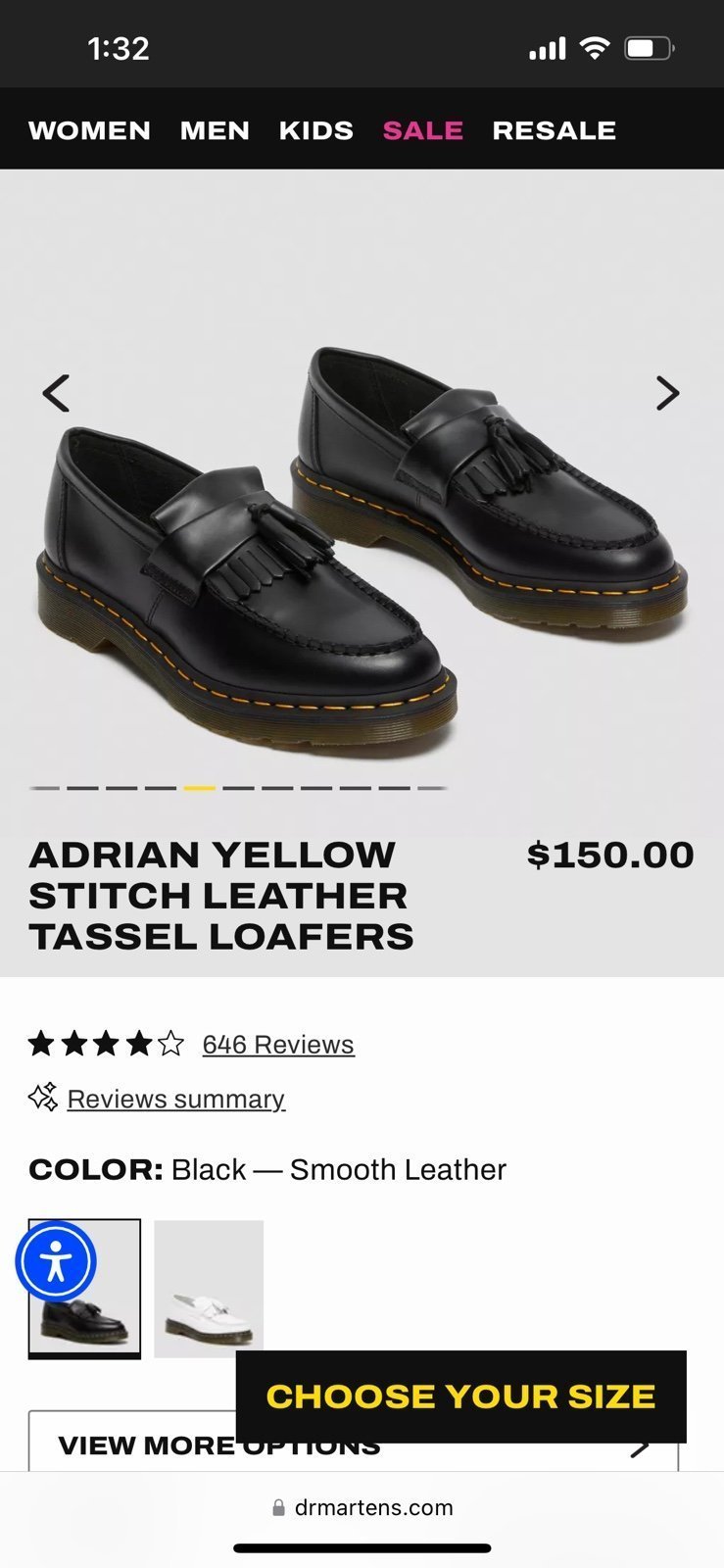Show the next product photo

tap(667, 393)
